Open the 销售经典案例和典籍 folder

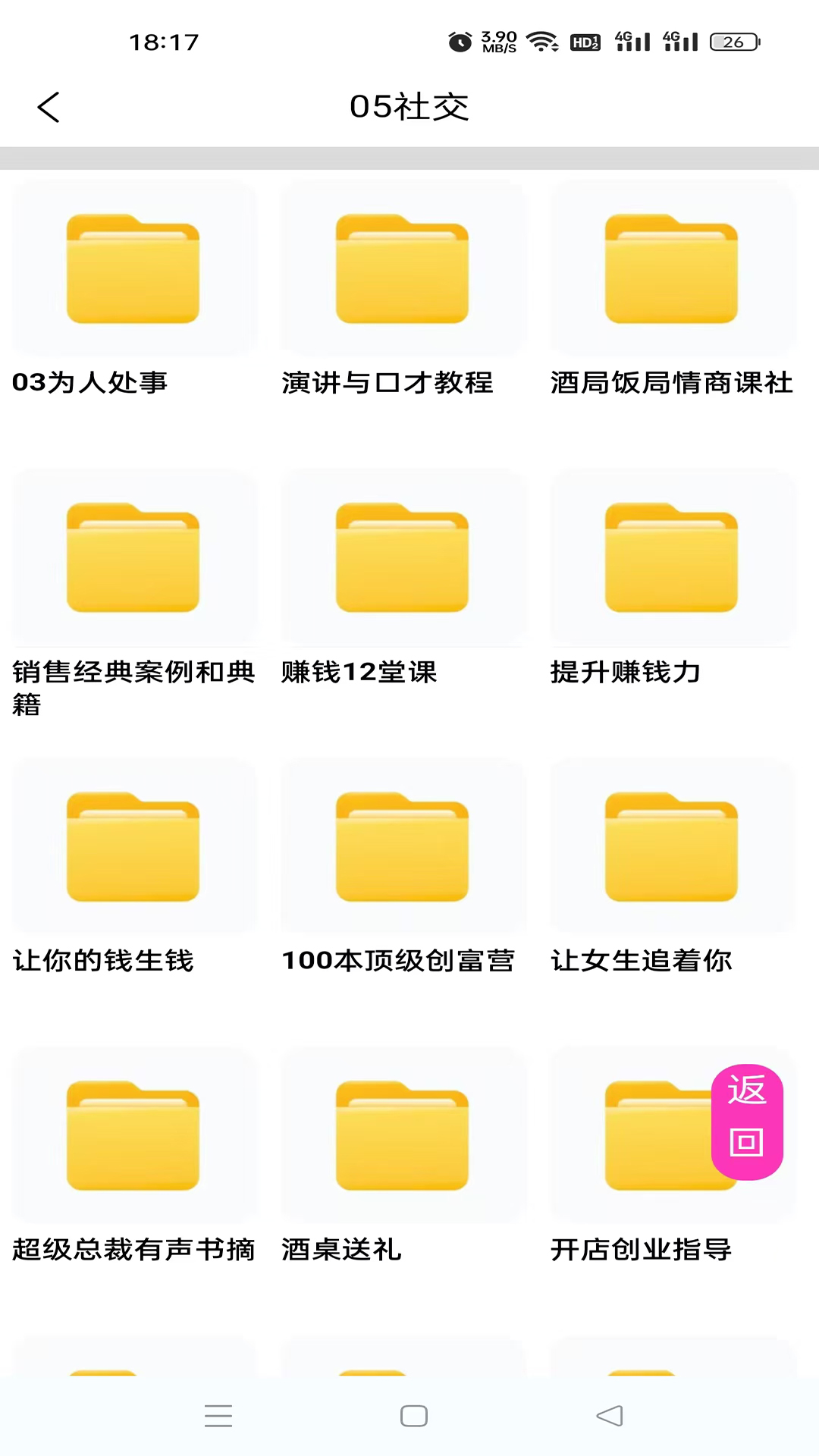pos(133,558)
